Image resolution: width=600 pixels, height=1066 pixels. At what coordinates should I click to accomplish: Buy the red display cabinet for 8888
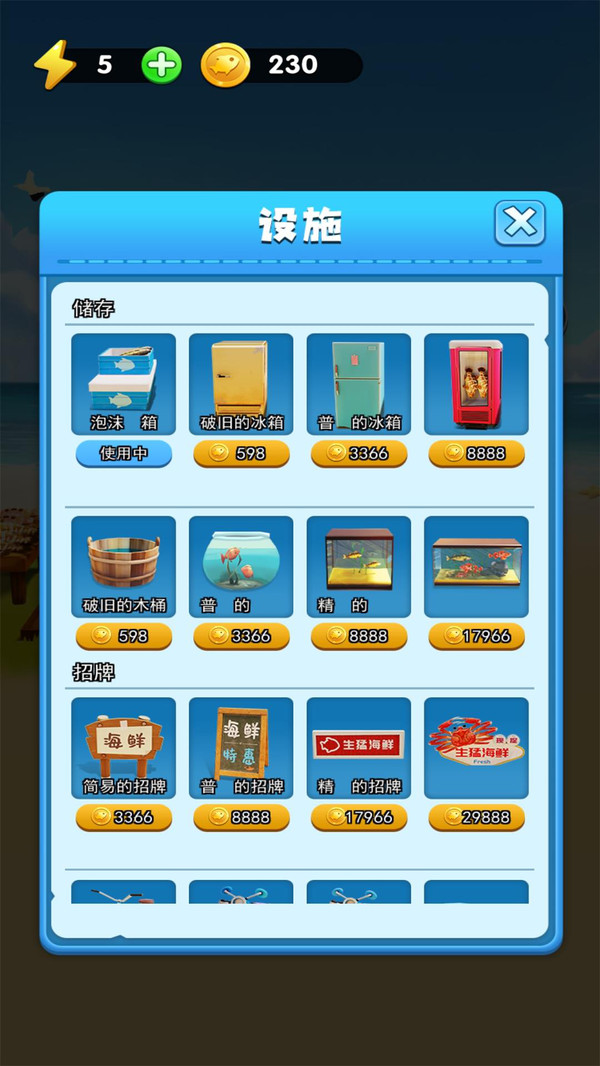(x=477, y=454)
